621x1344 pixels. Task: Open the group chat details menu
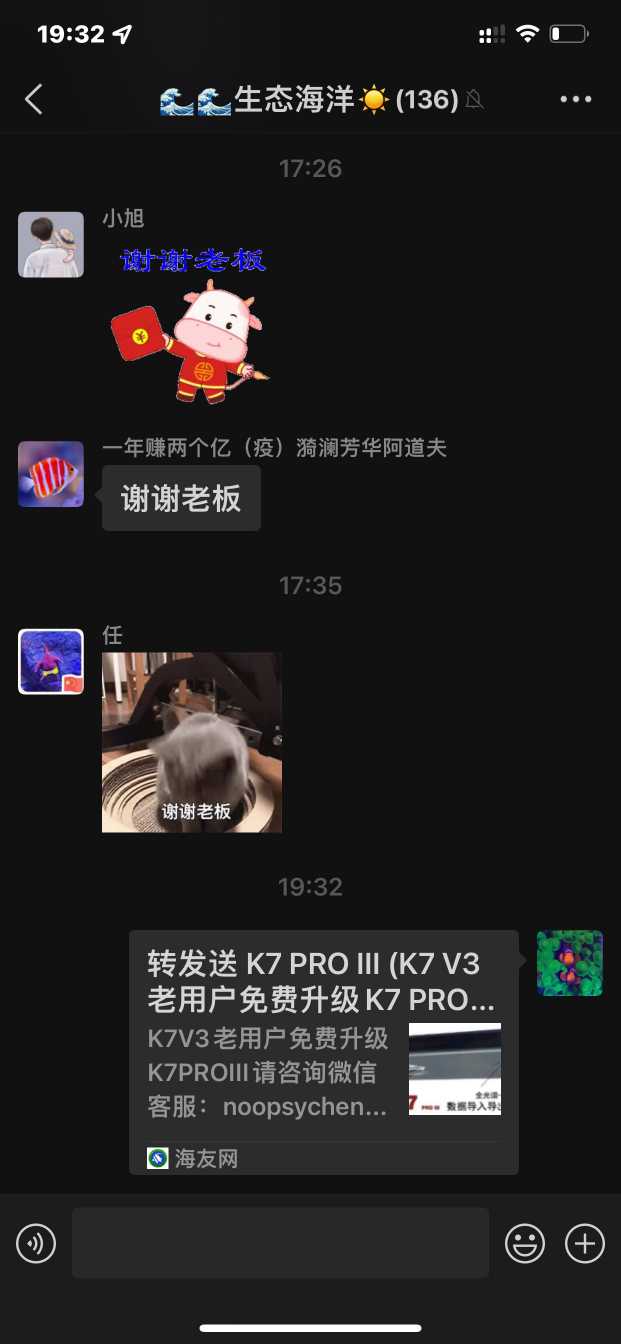(576, 99)
